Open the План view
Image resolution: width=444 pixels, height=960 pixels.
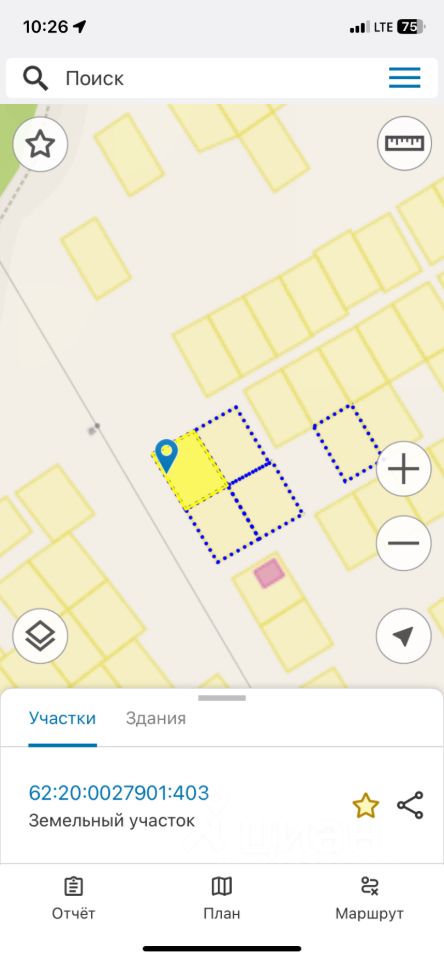pyautogui.click(x=222, y=898)
